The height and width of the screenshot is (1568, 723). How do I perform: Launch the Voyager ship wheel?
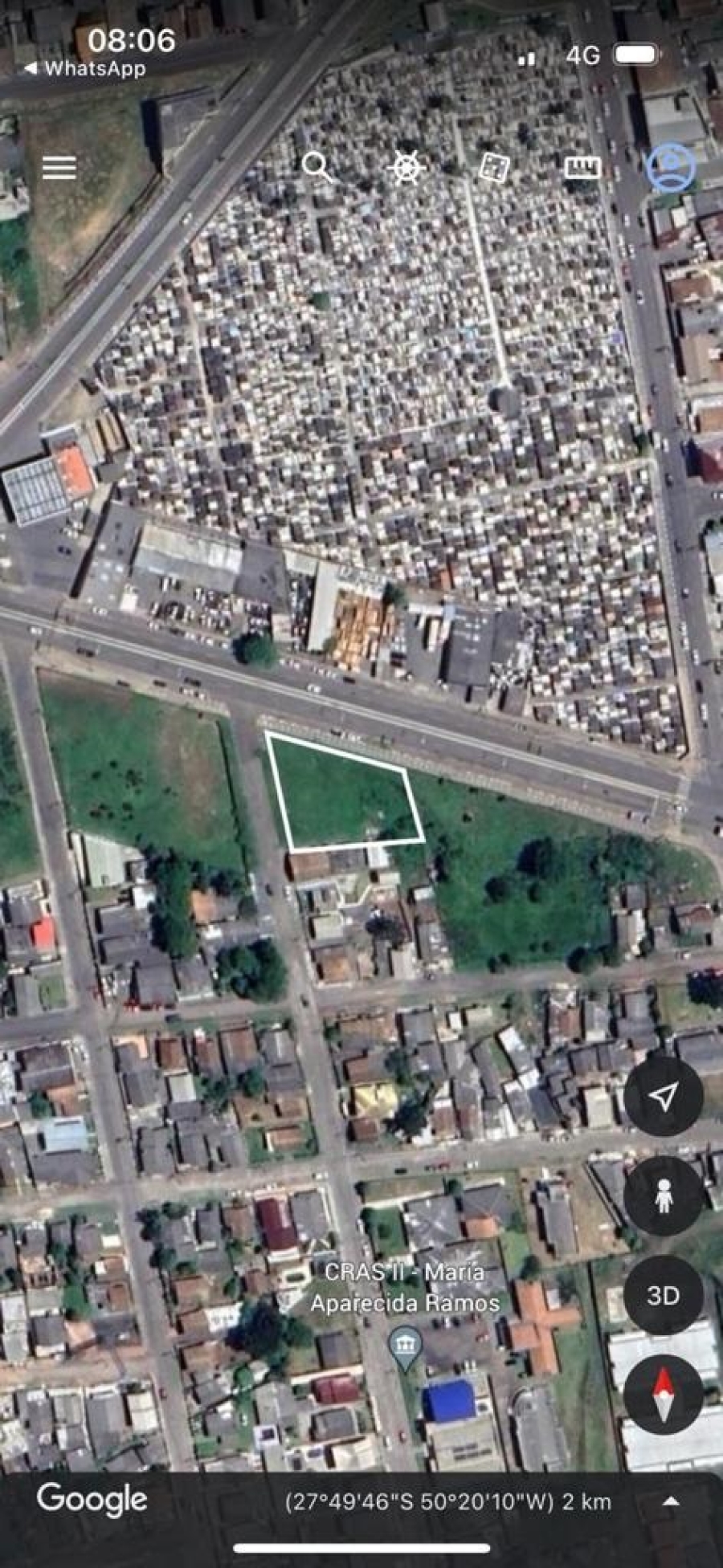406,168
